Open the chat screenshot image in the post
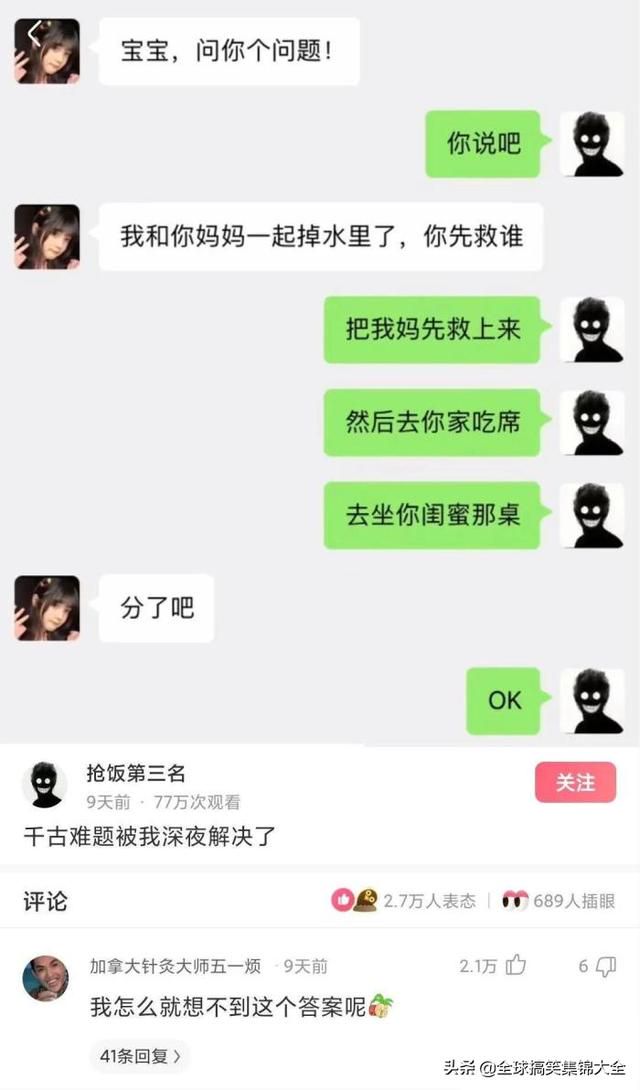 [x=320, y=372]
